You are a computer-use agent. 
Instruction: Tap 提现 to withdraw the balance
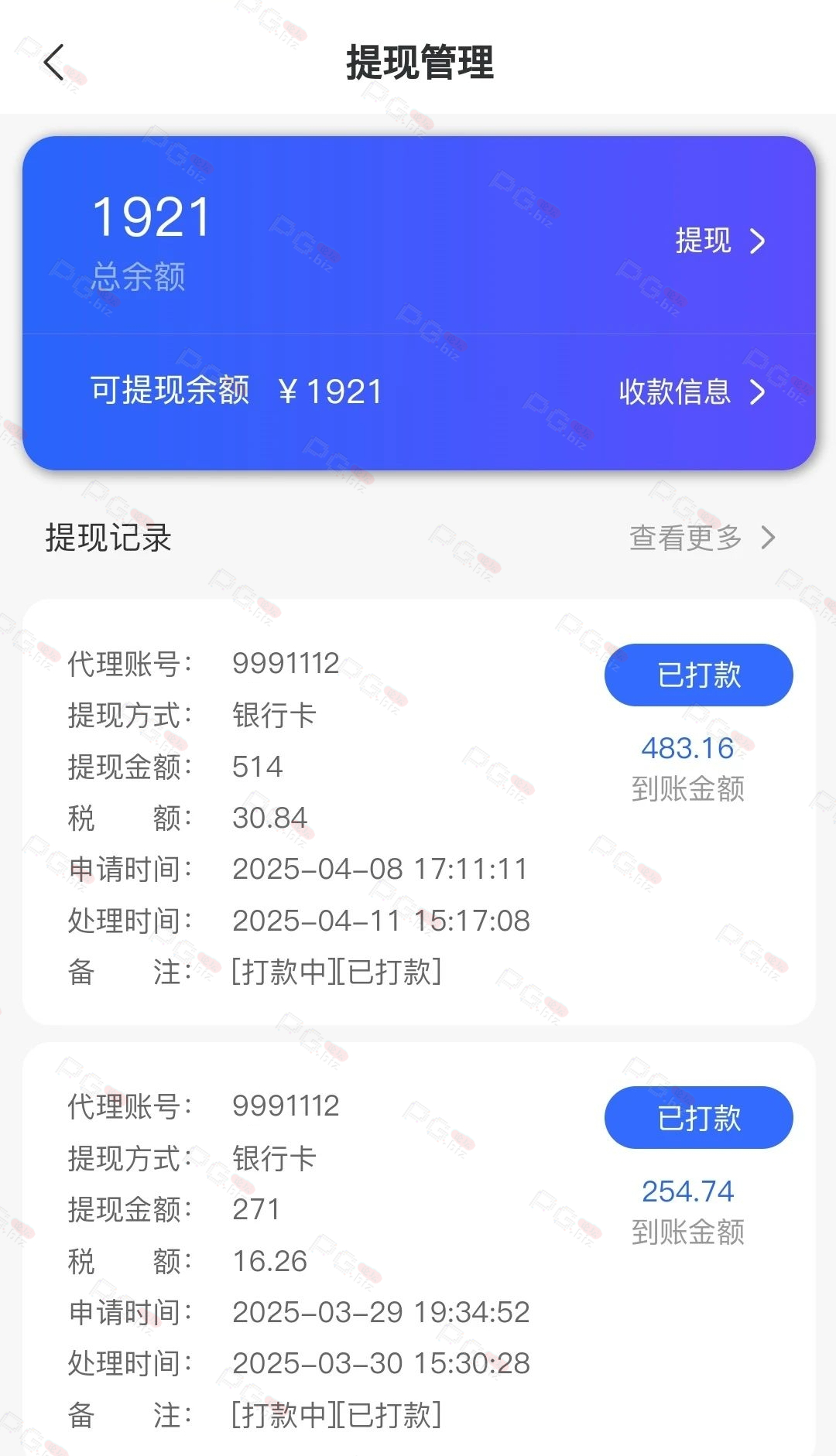tap(719, 241)
